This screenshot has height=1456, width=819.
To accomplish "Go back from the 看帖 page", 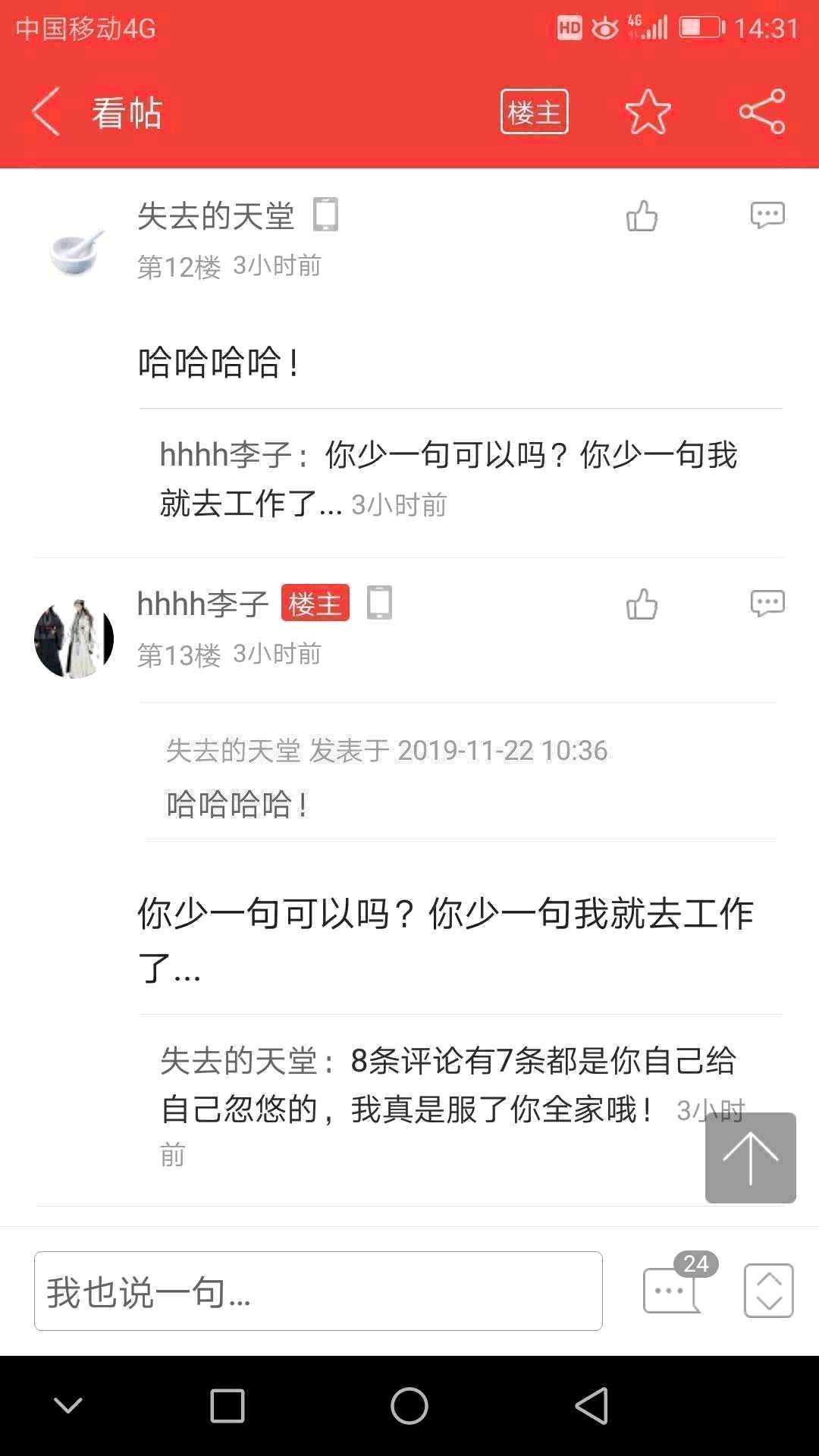I will [x=46, y=112].
